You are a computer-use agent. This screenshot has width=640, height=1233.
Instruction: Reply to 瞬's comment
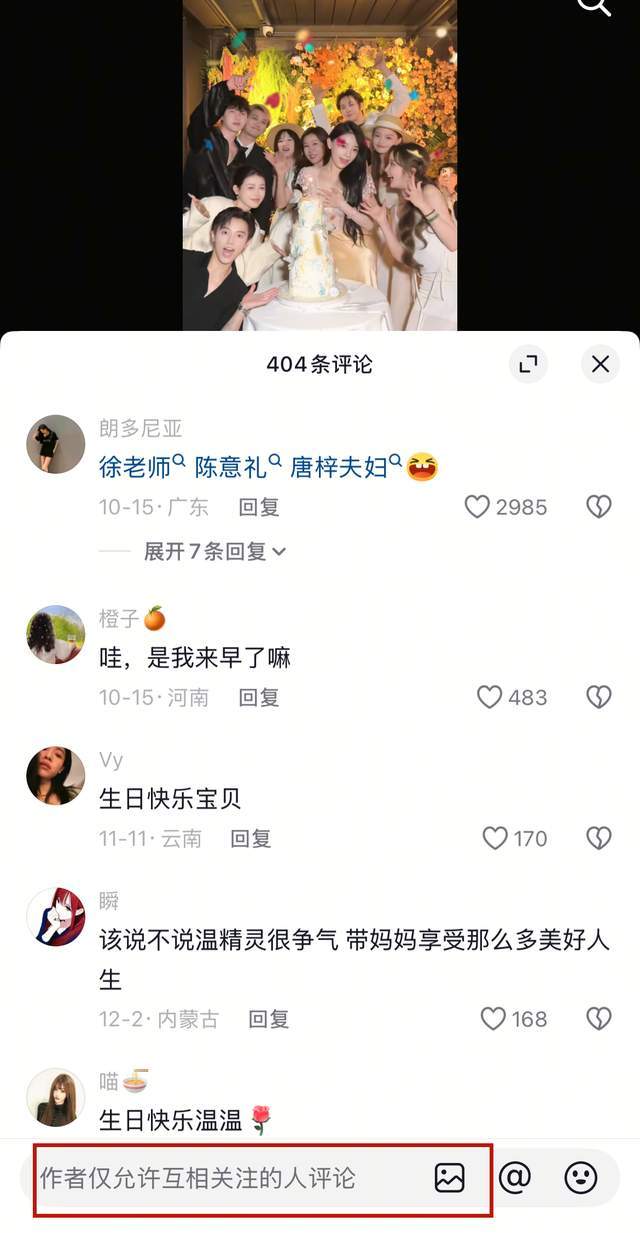[x=268, y=1019]
